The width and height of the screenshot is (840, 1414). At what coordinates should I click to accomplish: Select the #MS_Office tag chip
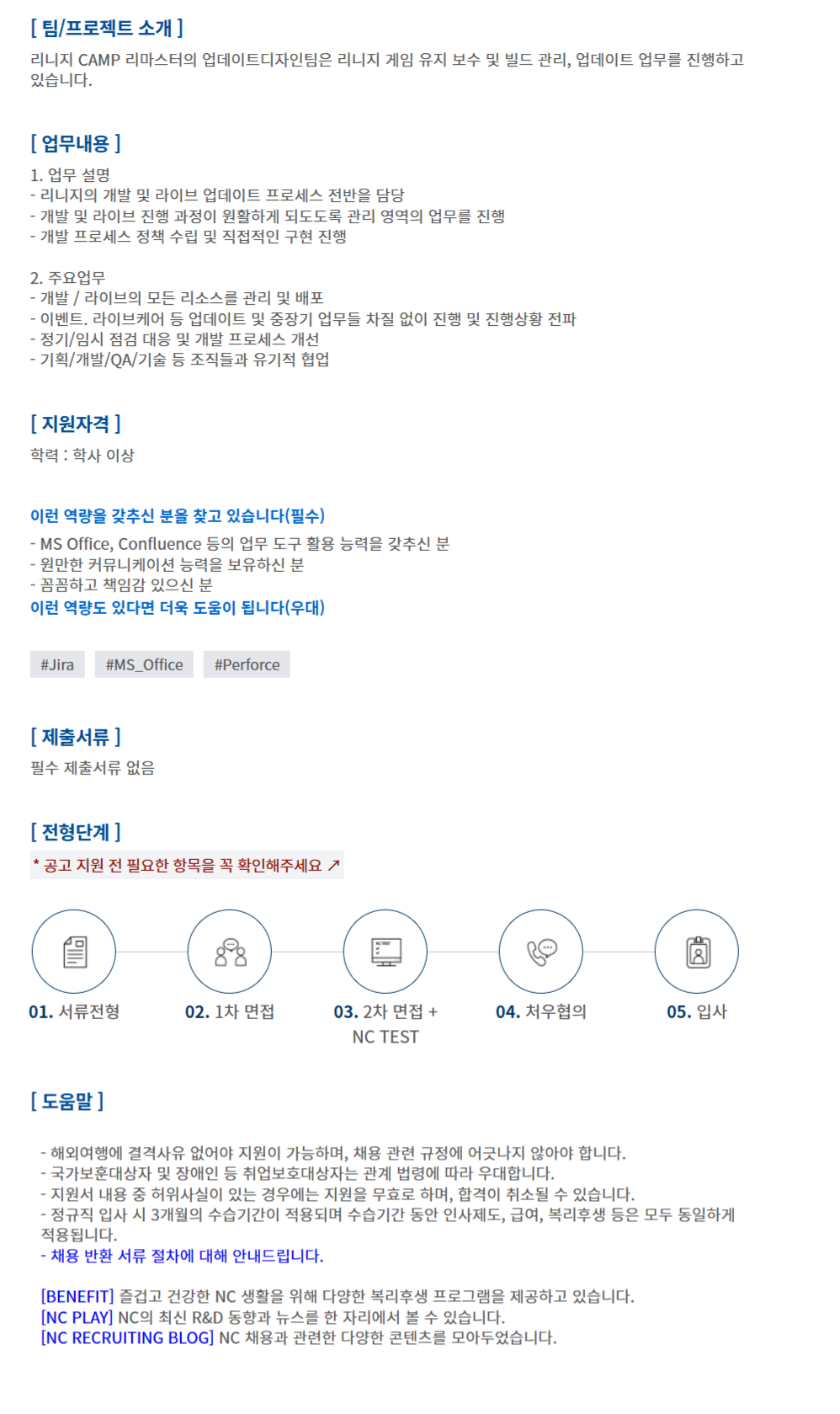point(144,664)
